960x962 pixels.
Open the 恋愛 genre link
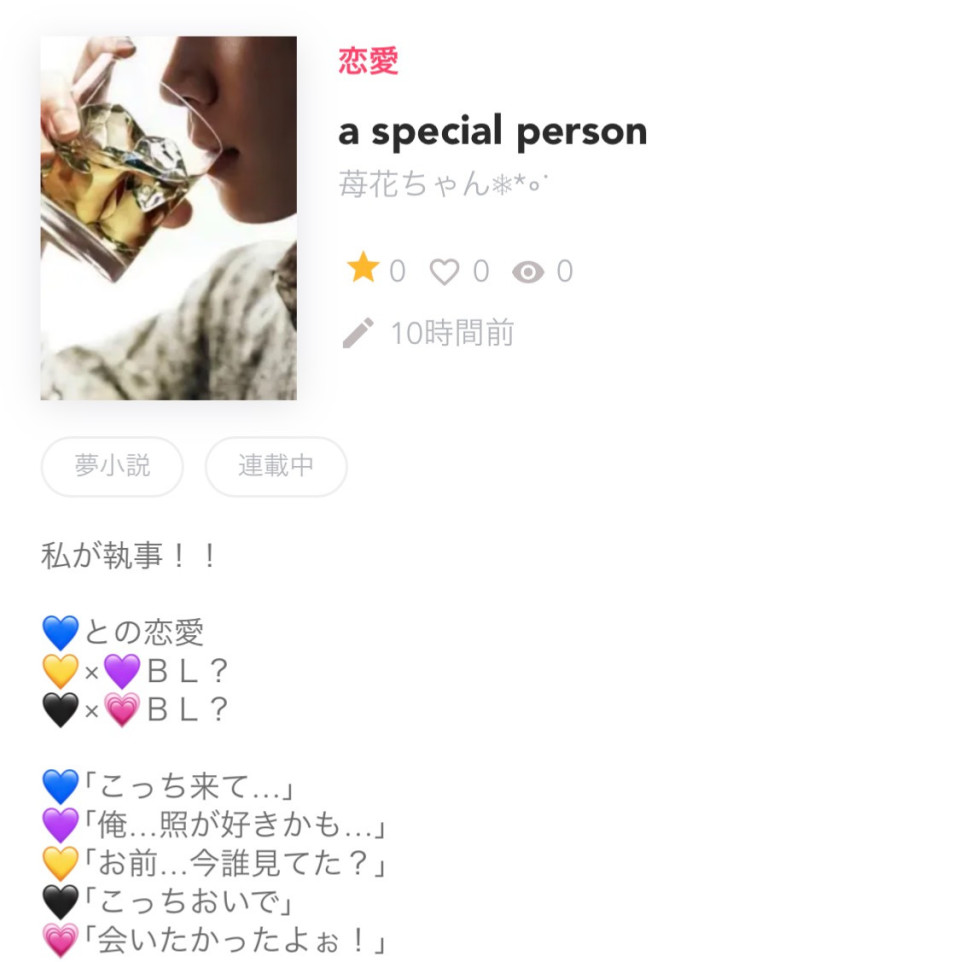point(368,61)
